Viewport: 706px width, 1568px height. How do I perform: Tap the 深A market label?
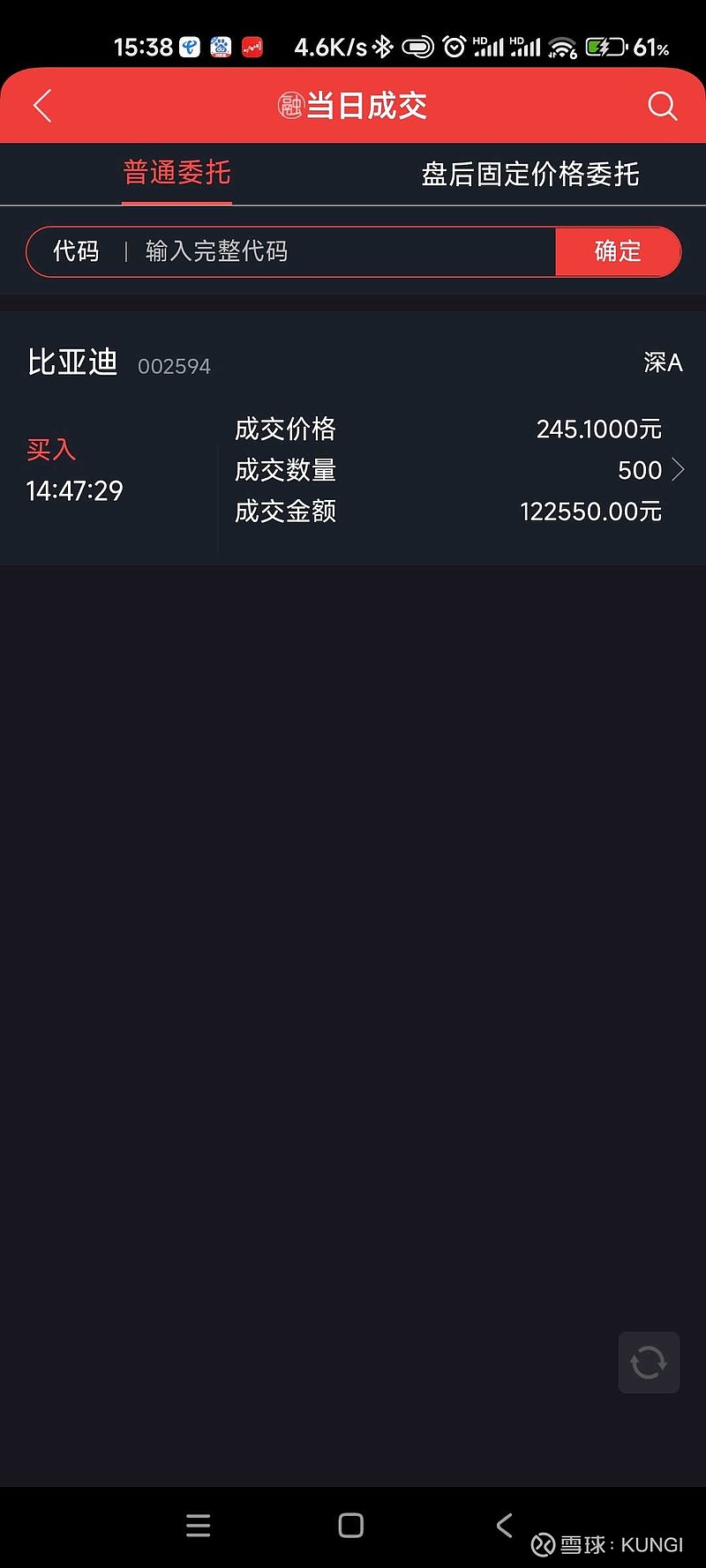click(662, 362)
